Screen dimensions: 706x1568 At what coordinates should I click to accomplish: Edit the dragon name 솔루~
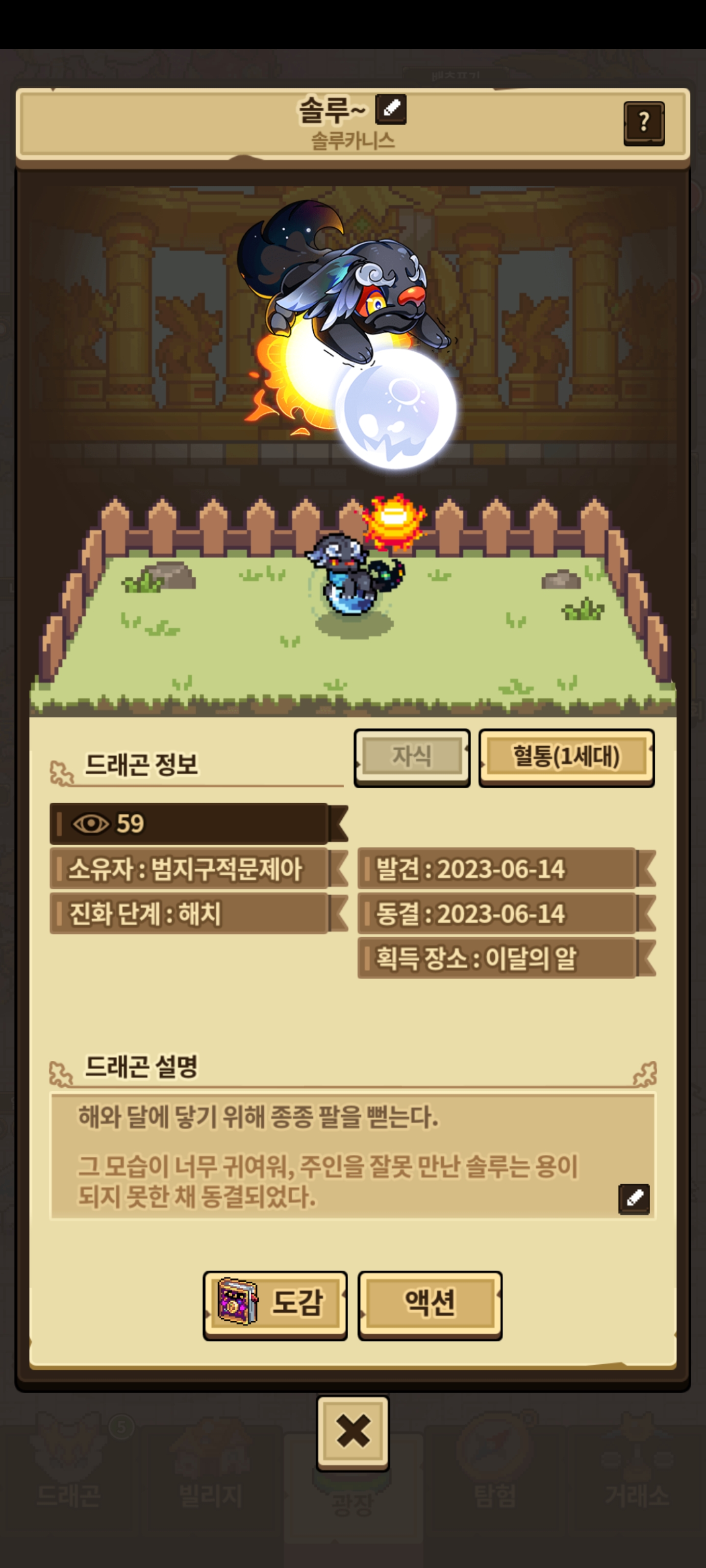tap(390, 110)
